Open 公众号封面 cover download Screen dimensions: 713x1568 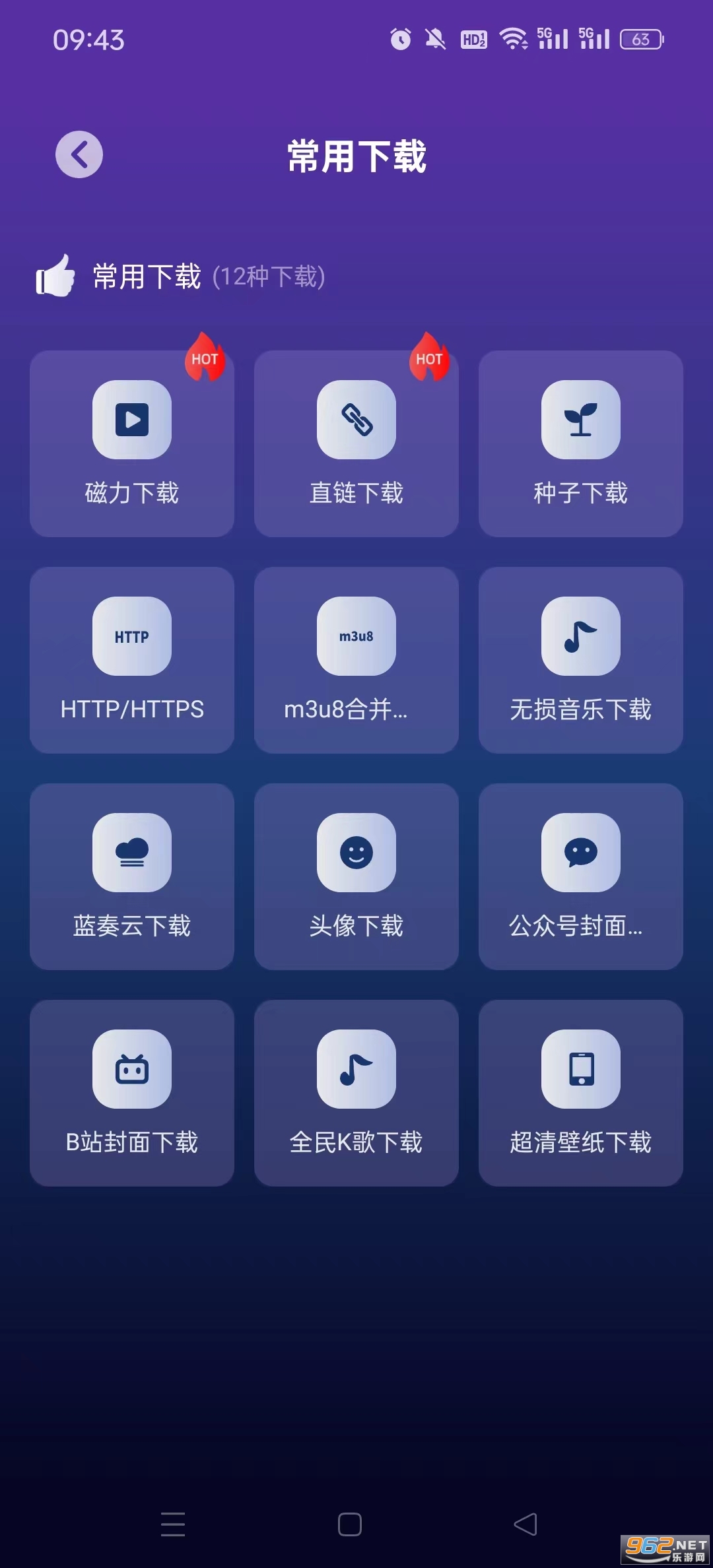click(581, 876)
